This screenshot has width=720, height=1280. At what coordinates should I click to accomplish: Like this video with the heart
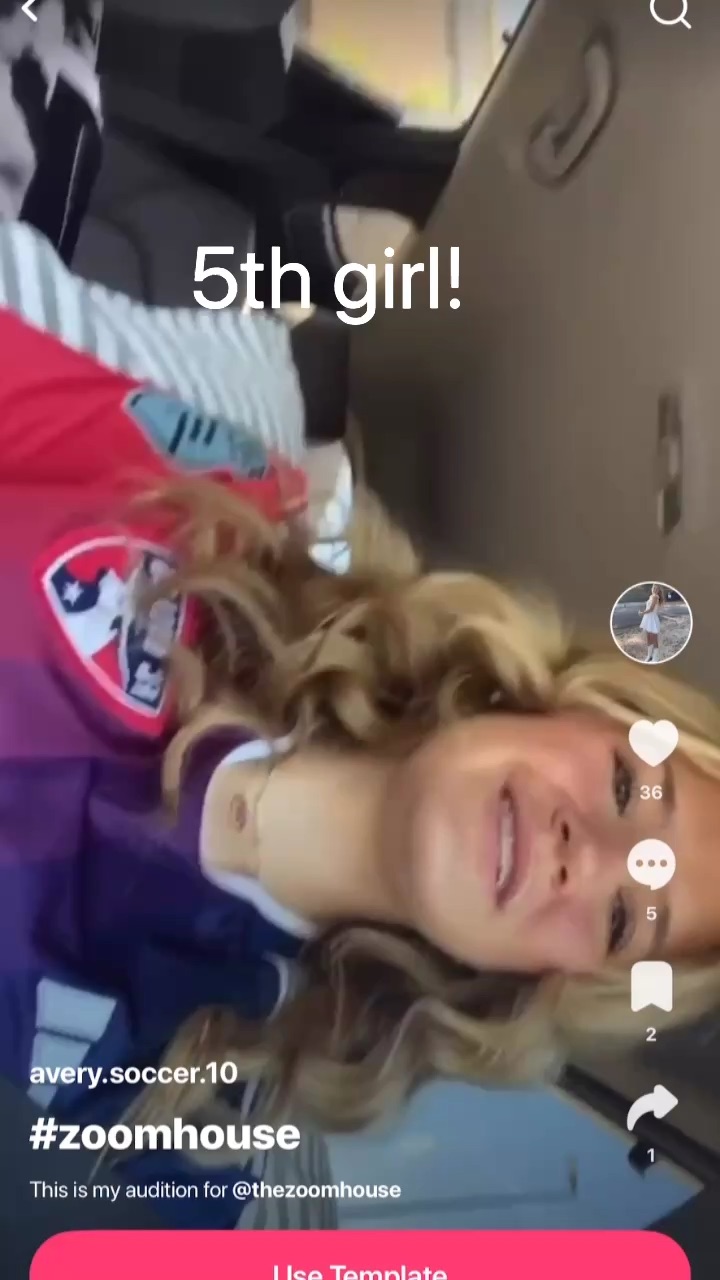(x=652, y=745)
